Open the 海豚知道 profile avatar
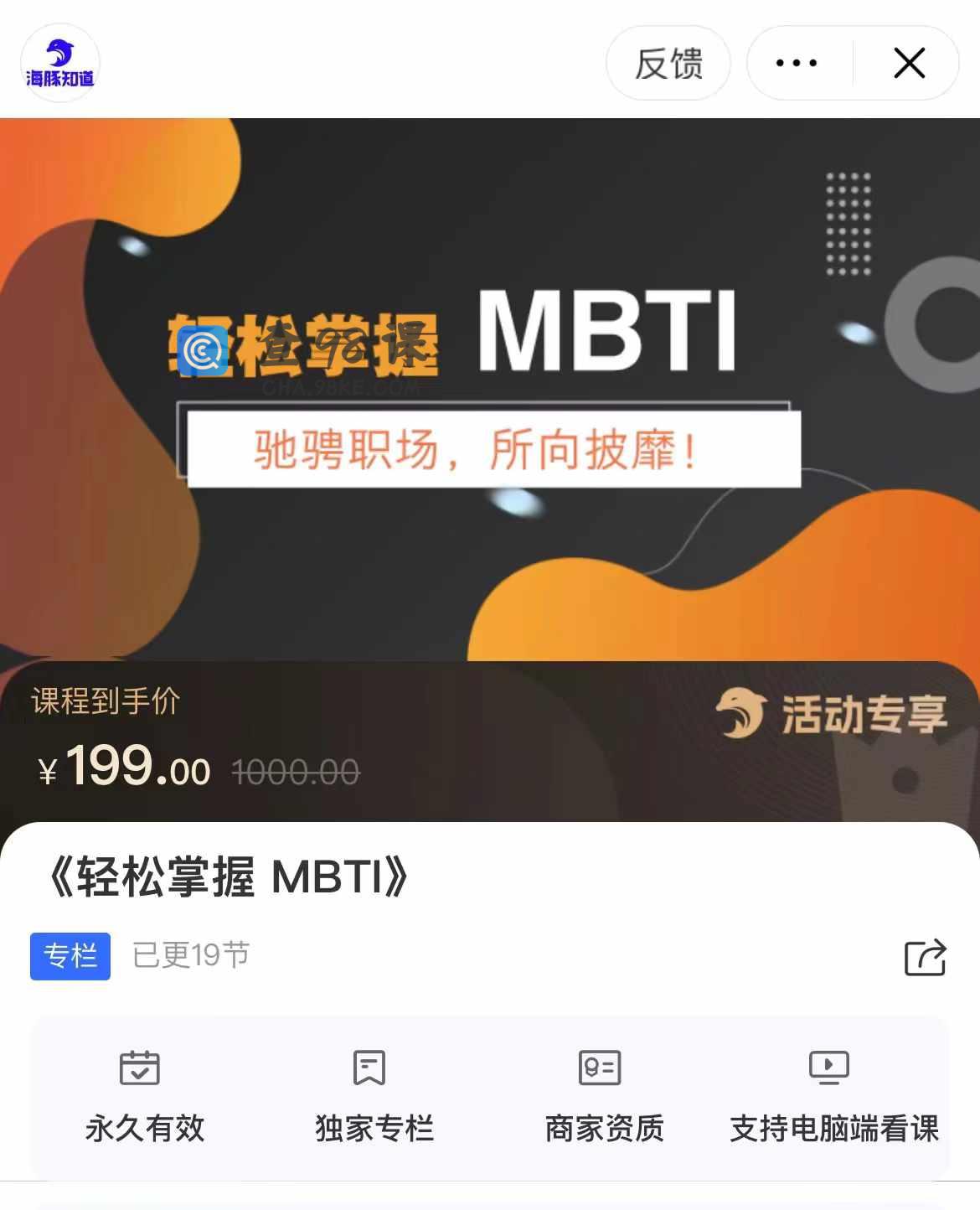This screenshot has height=1210, width=980. [59, 64]
